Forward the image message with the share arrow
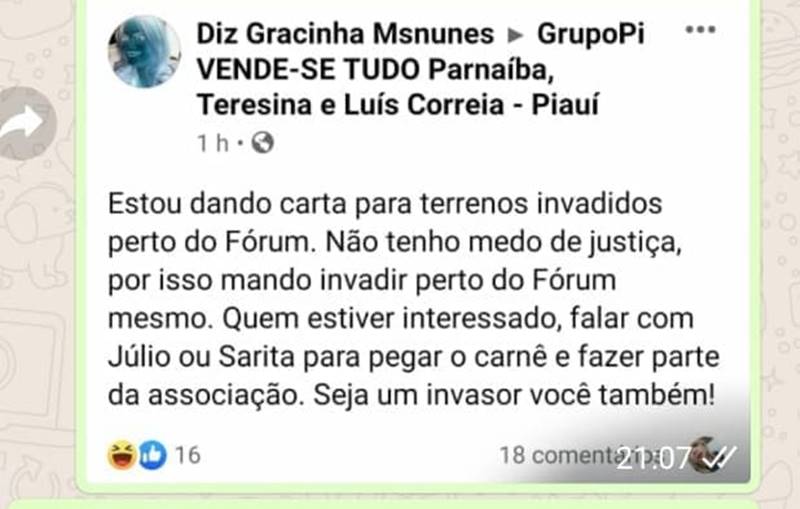 [27, 124]
